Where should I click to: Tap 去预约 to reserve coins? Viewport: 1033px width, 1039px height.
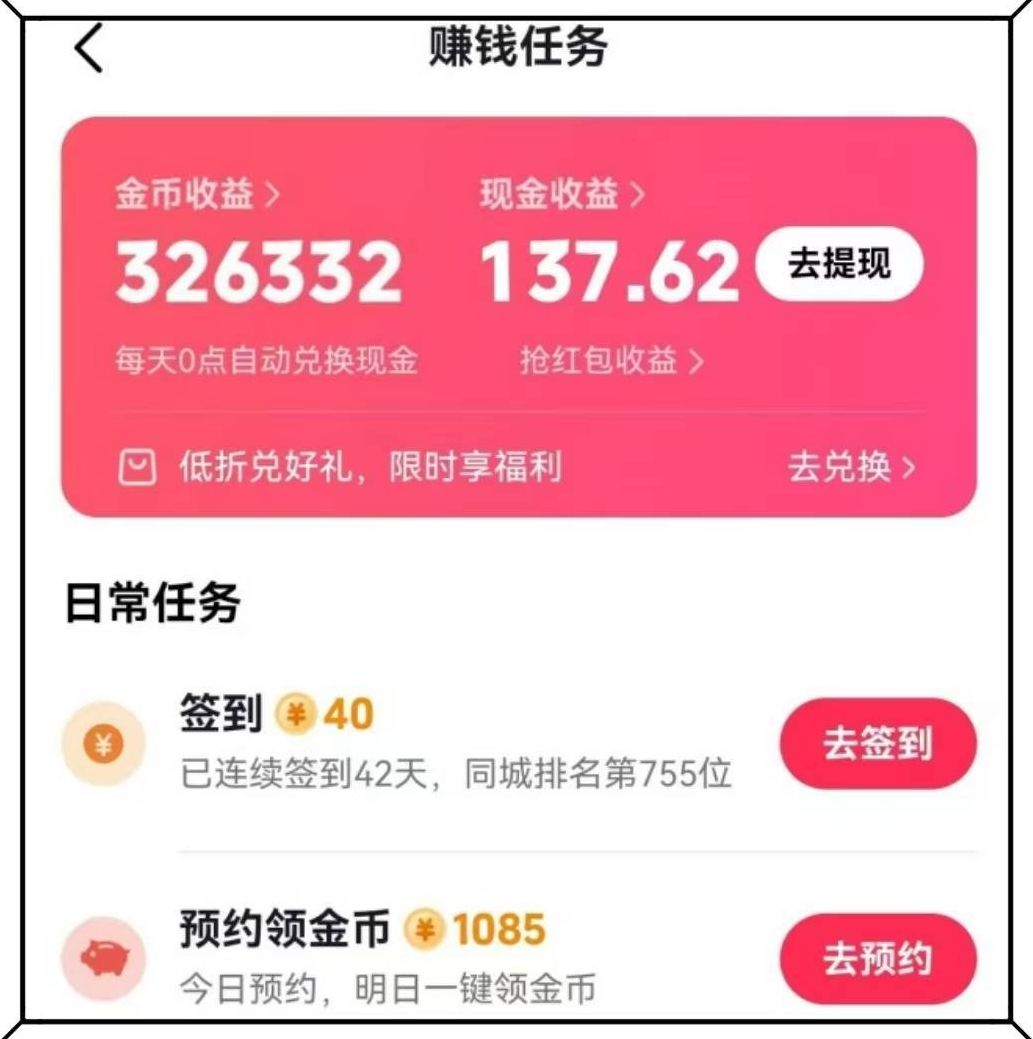[x=877, y=959]
